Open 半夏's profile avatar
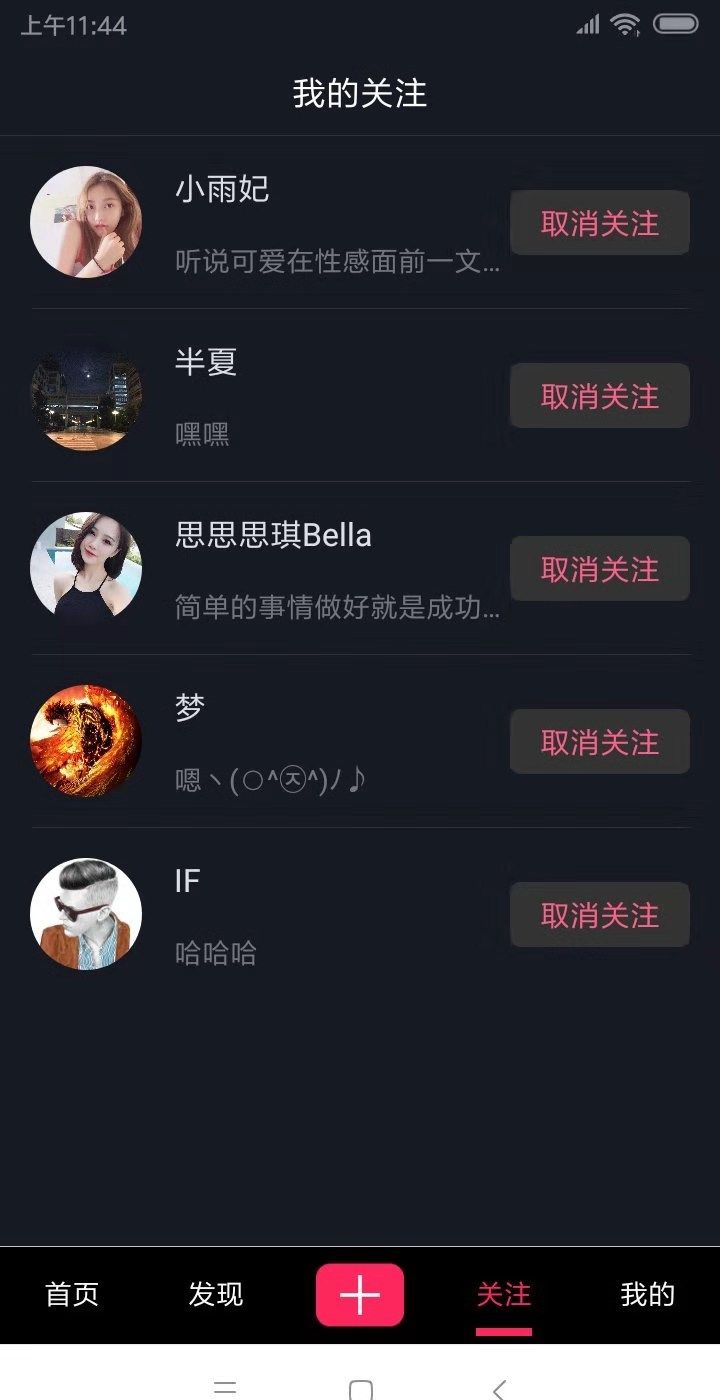The image size is (720, 1400). coord(86,395)
